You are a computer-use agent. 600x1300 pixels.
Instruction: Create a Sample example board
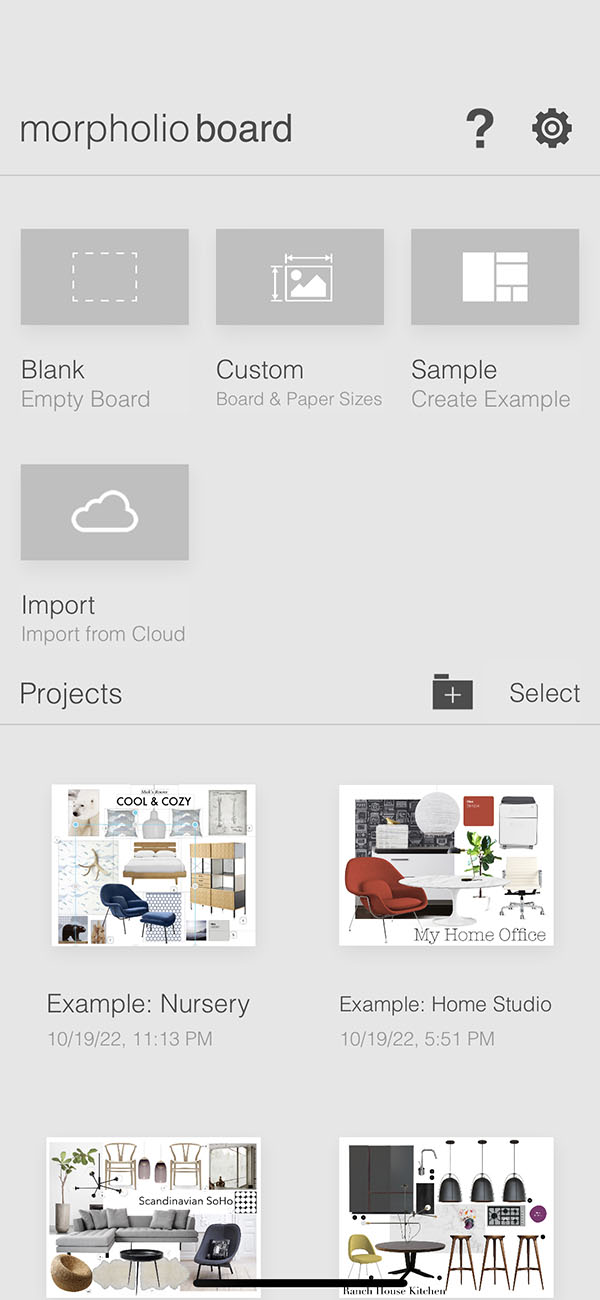tap(495, 277)
